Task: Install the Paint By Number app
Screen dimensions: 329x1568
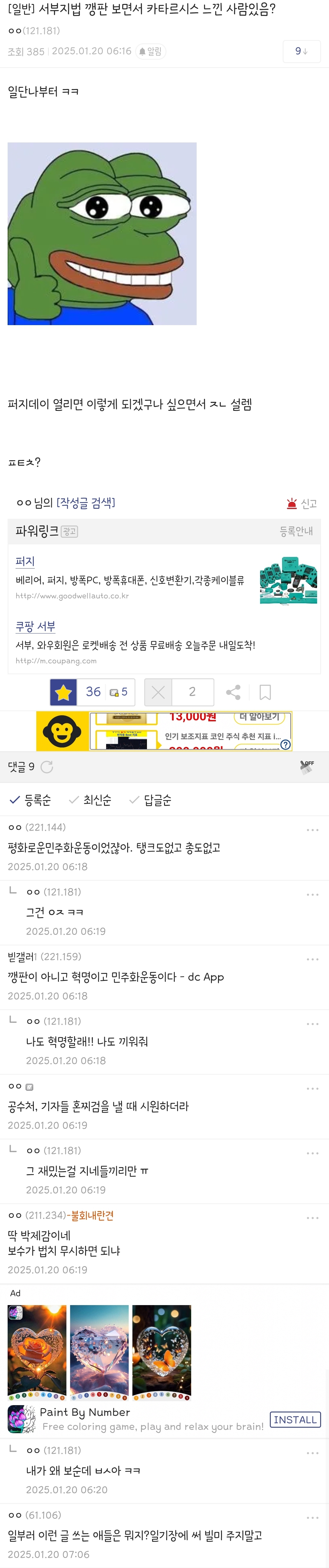Action: (295, 1419)
